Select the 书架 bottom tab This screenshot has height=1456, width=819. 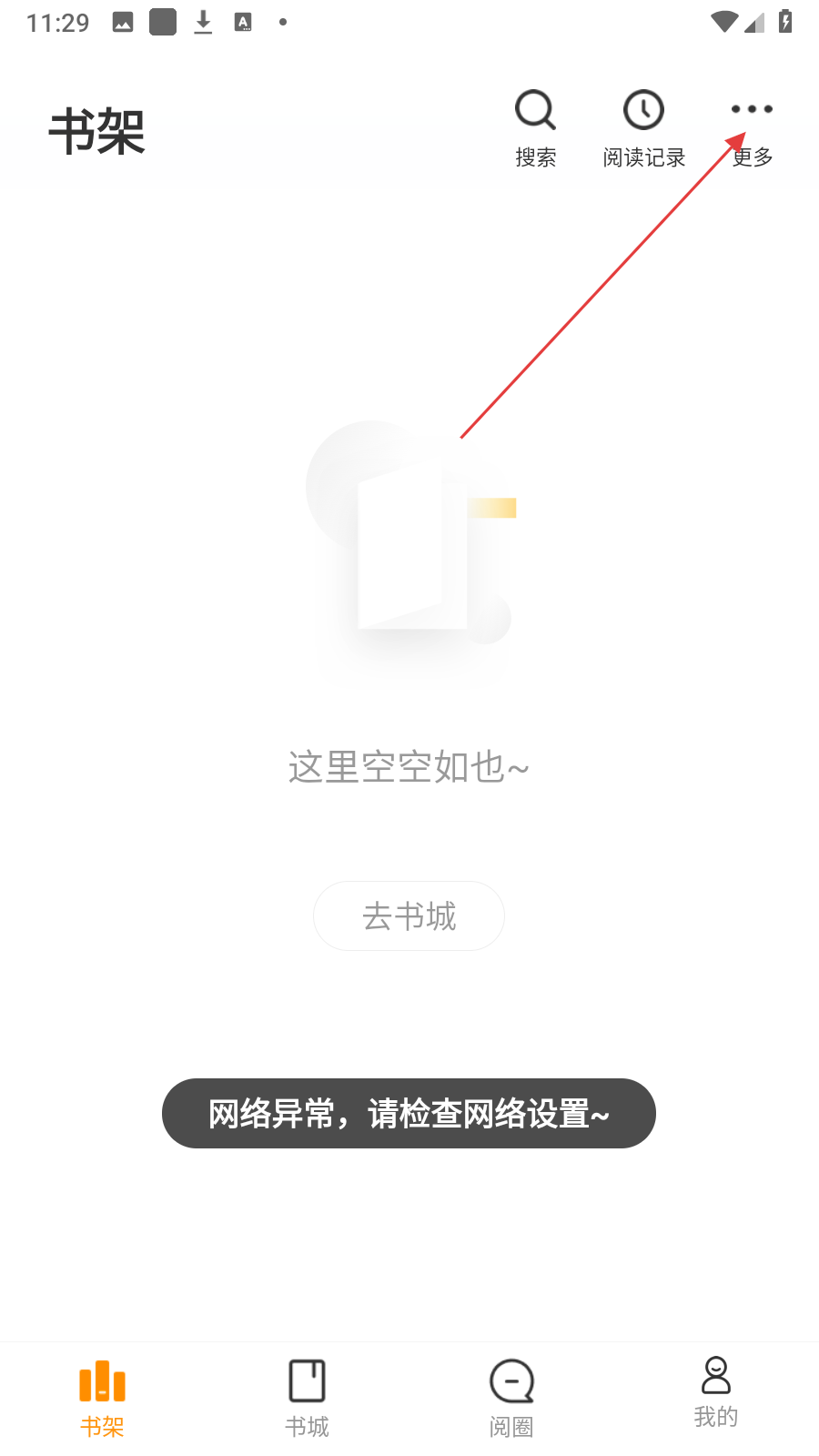[x=102, y=1399]
